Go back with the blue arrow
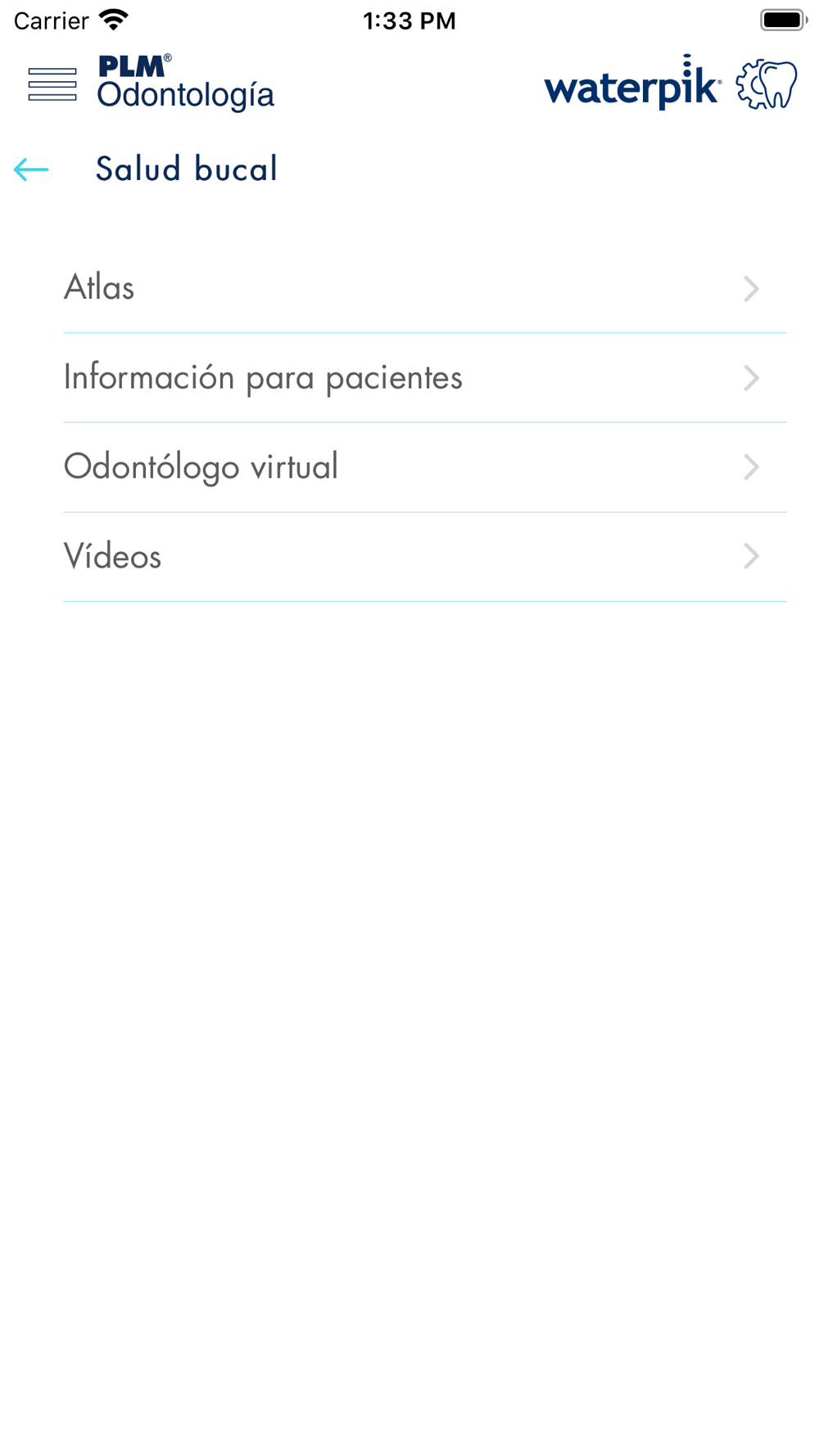This screenshot has width=819, height=1456. point(31,170)
